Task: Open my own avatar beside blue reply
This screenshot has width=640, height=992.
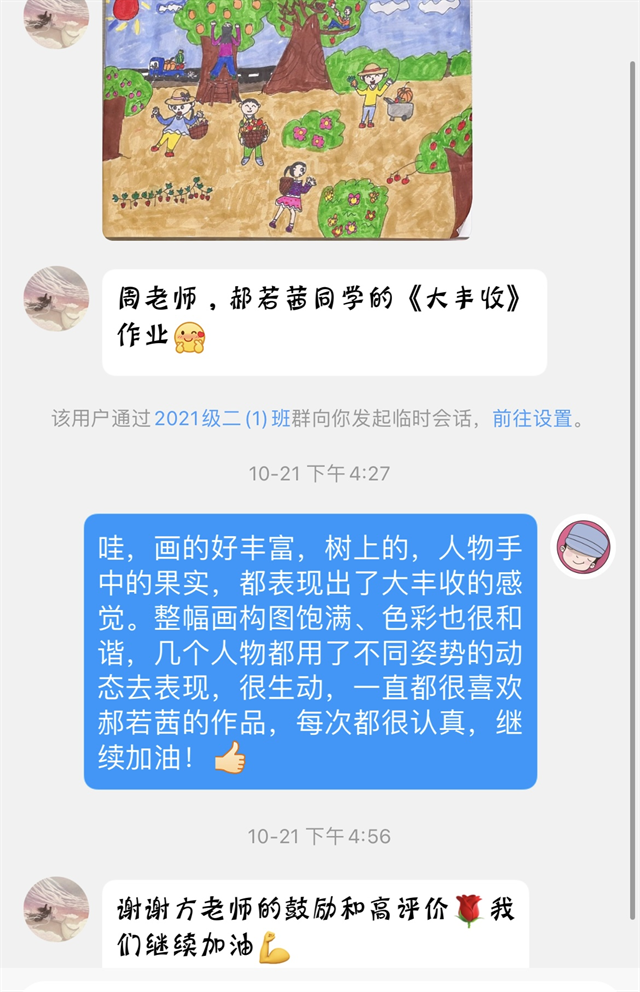Action: [x=583, y=547]
